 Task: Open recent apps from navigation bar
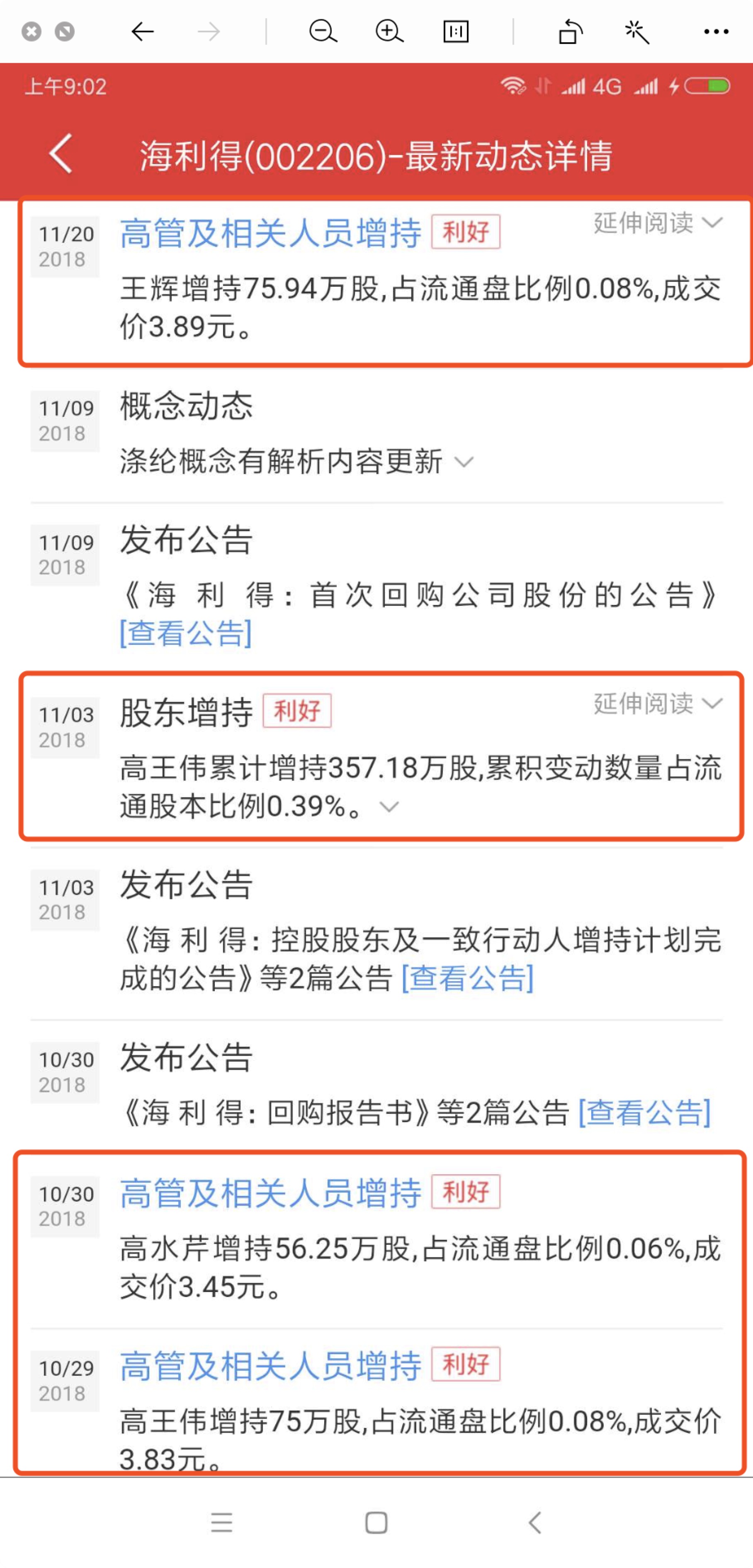[x=222, y=1523]
